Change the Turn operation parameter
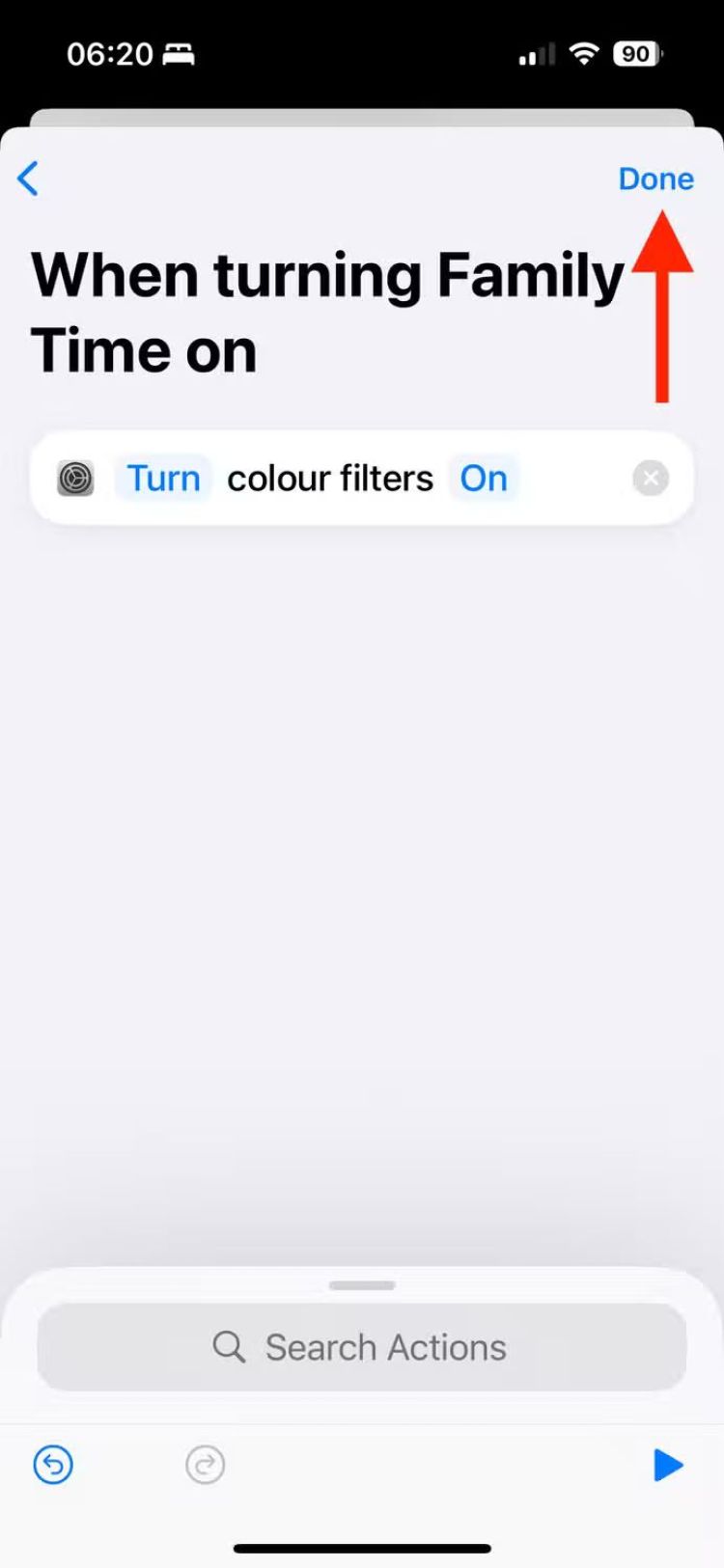This screenshot has height=1568, width=724. (x=163, y=479)
